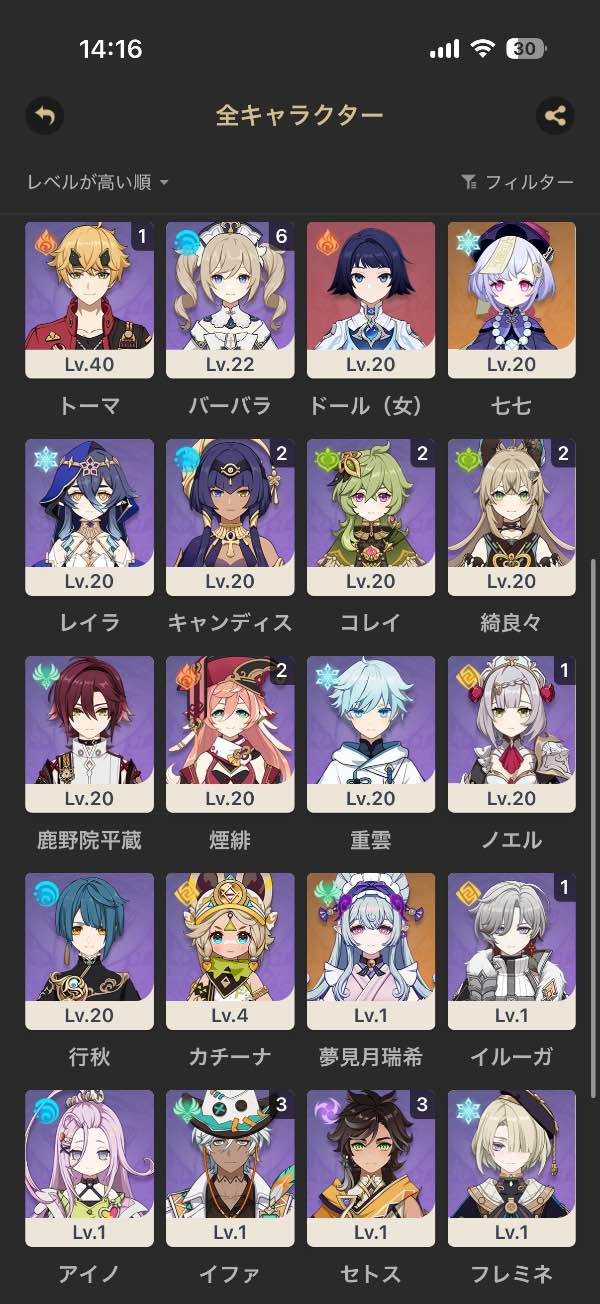
Task: Open トーマ character card
Action: pyautogui.click(x=89, y=300)
